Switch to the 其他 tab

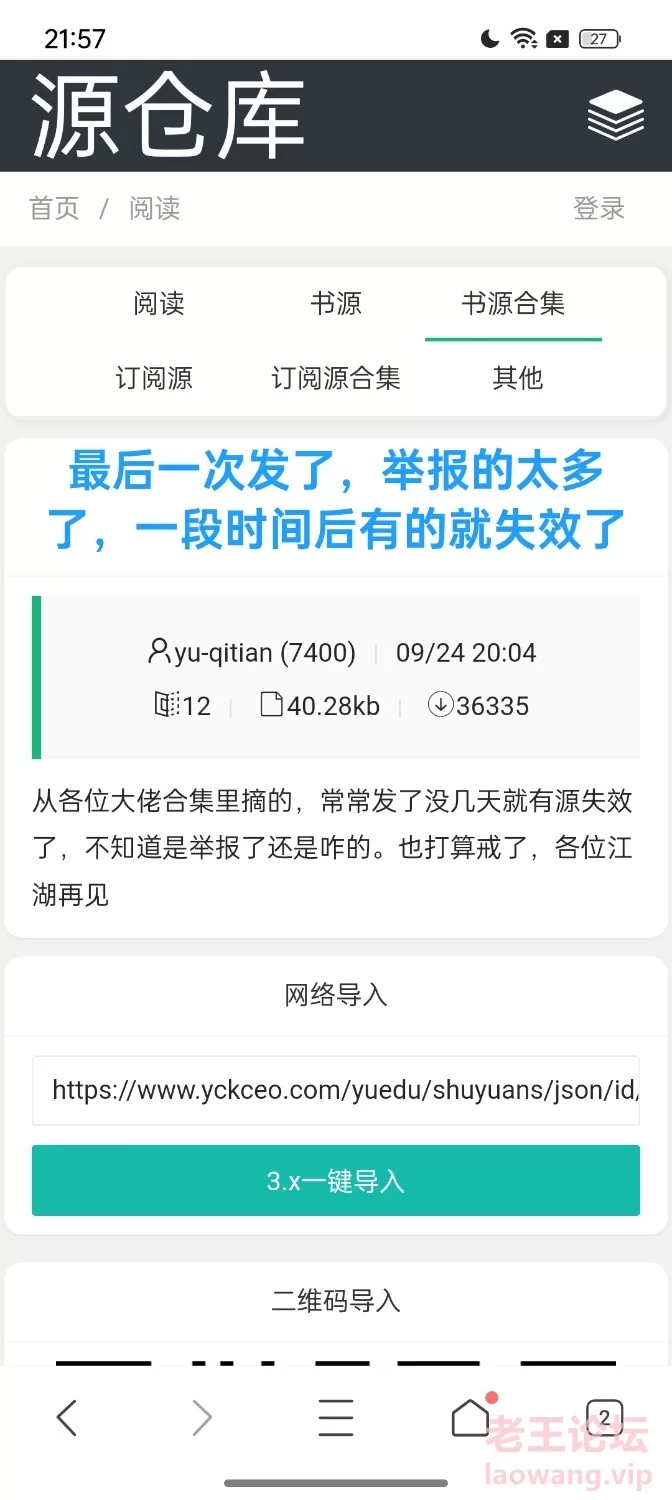click(x=517, y=378)
